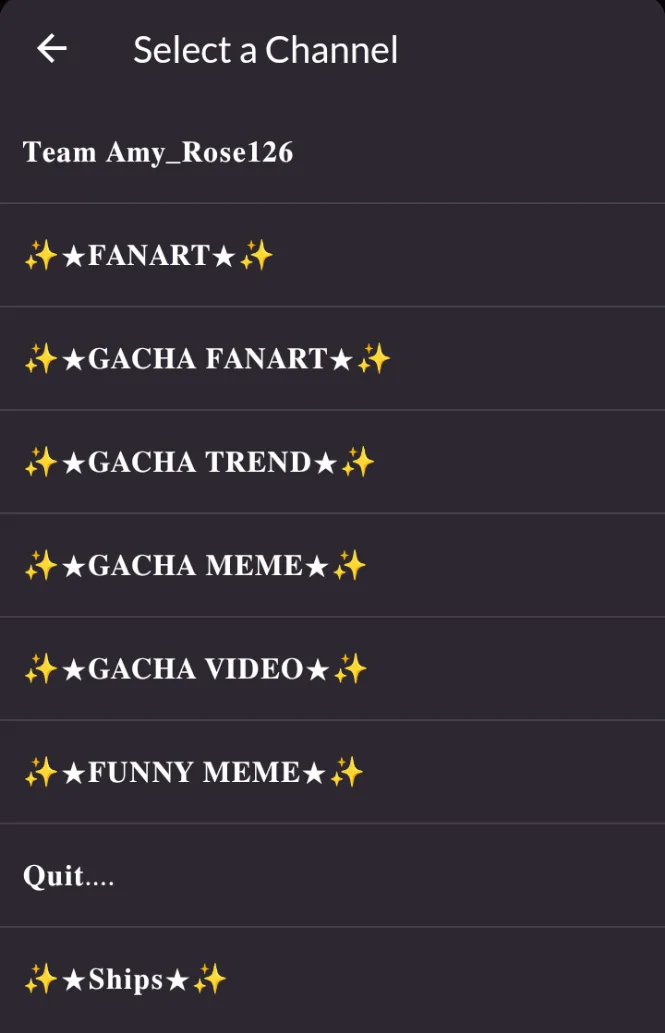The height and width of the screenshot is (1033, 665).
Task: Choose the FANART channel
Action: [332, 255]
